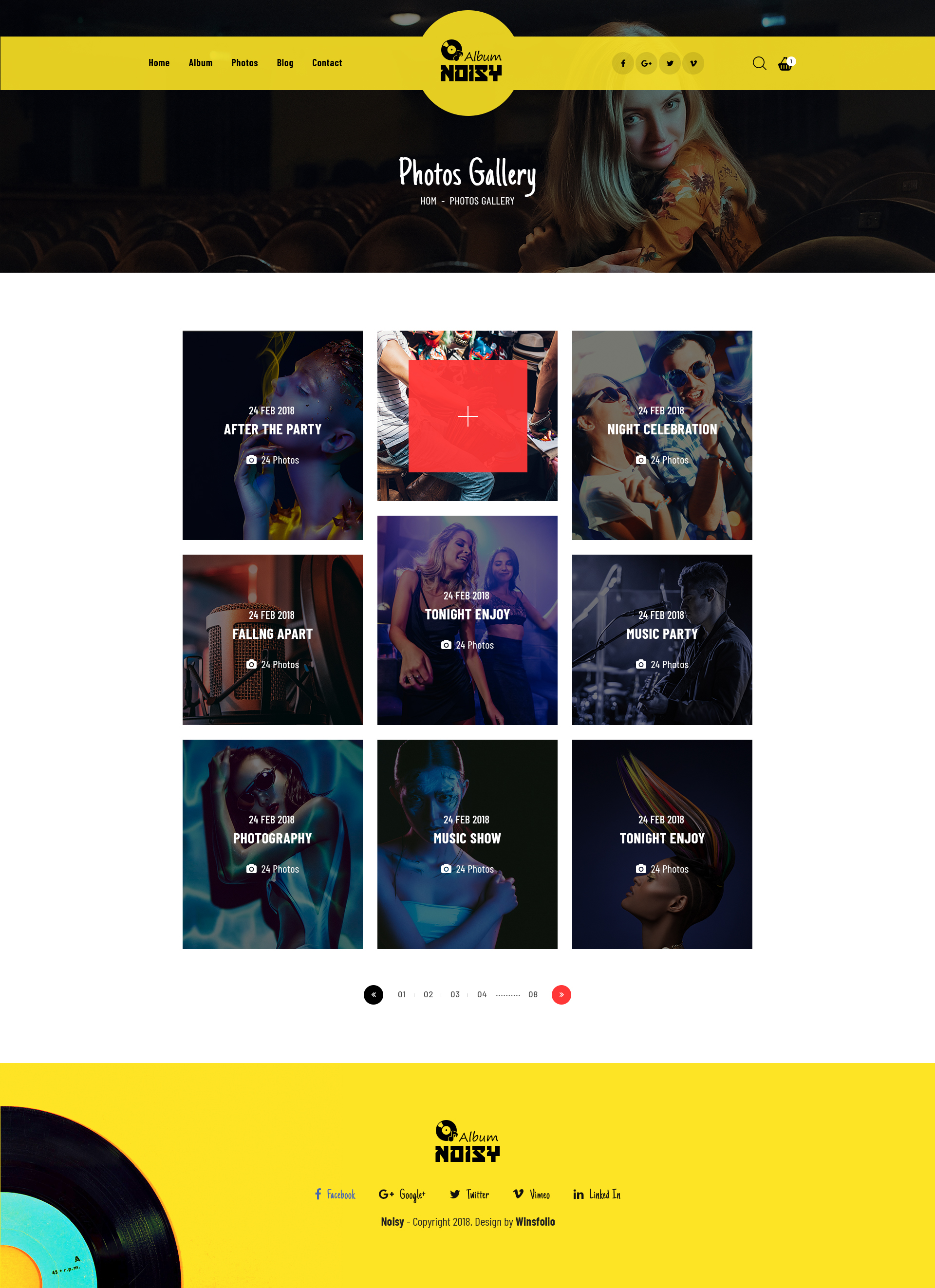Open the Contact page
Screen dimensions: 935x1288
coord(327,63)
